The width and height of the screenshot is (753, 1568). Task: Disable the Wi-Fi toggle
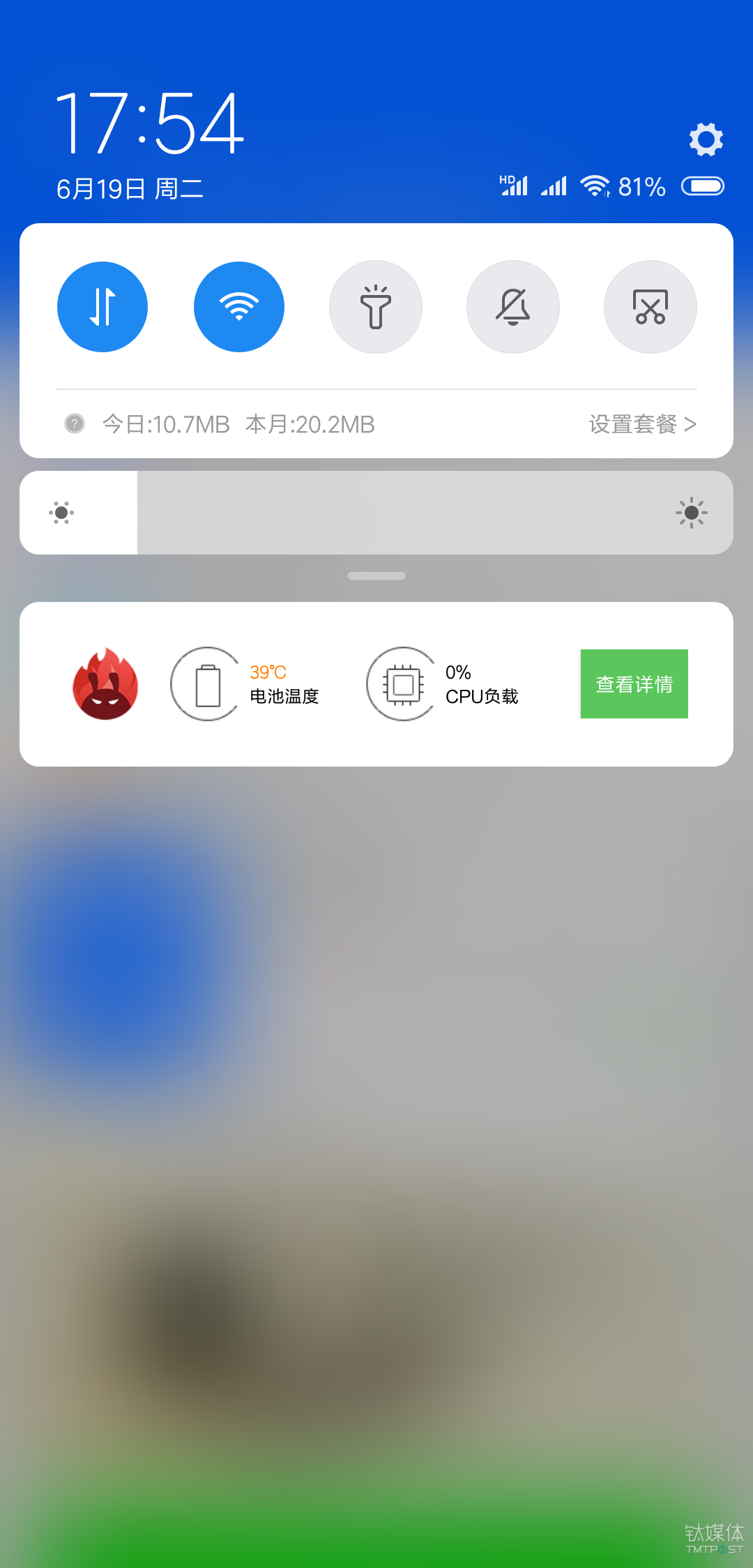(x=239, y=307)
